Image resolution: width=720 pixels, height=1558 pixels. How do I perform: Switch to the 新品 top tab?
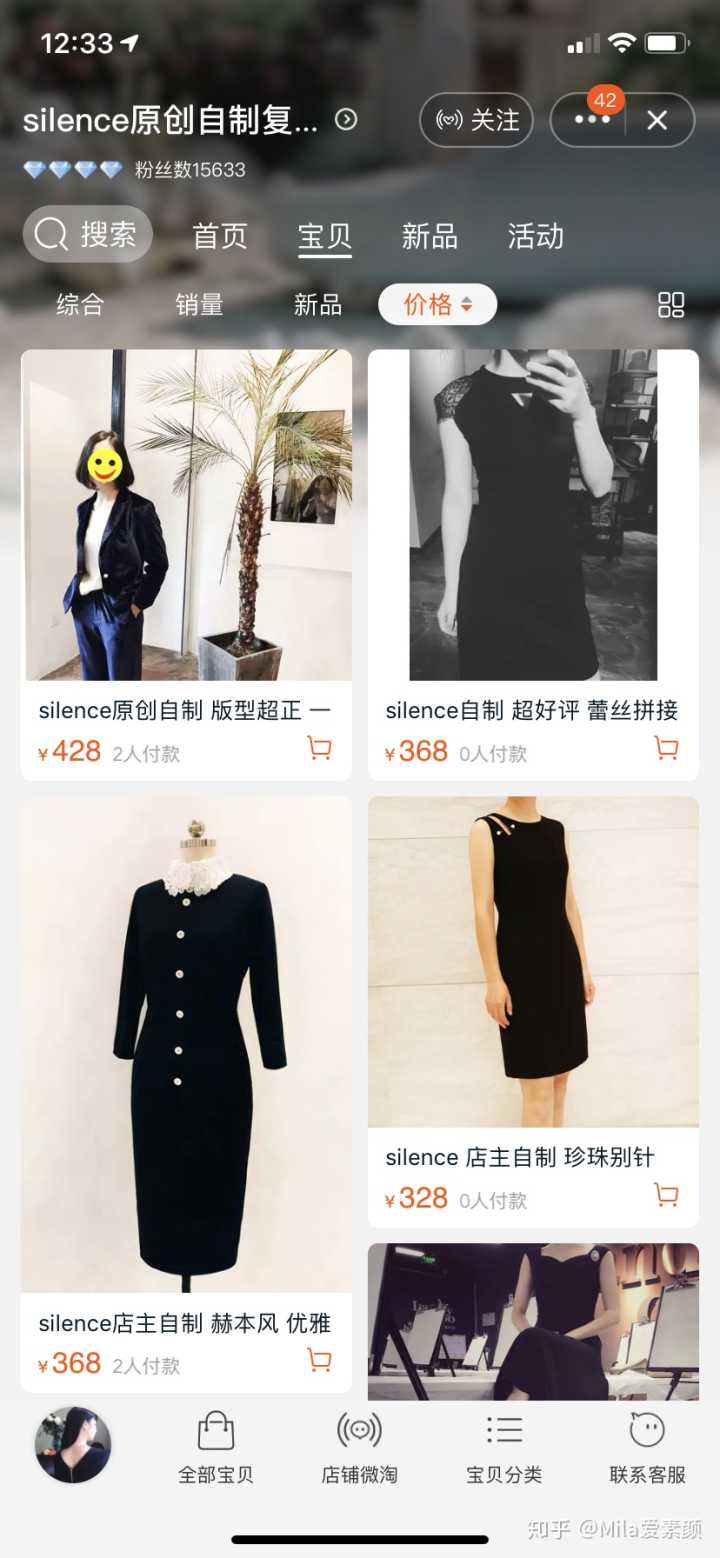429,236
